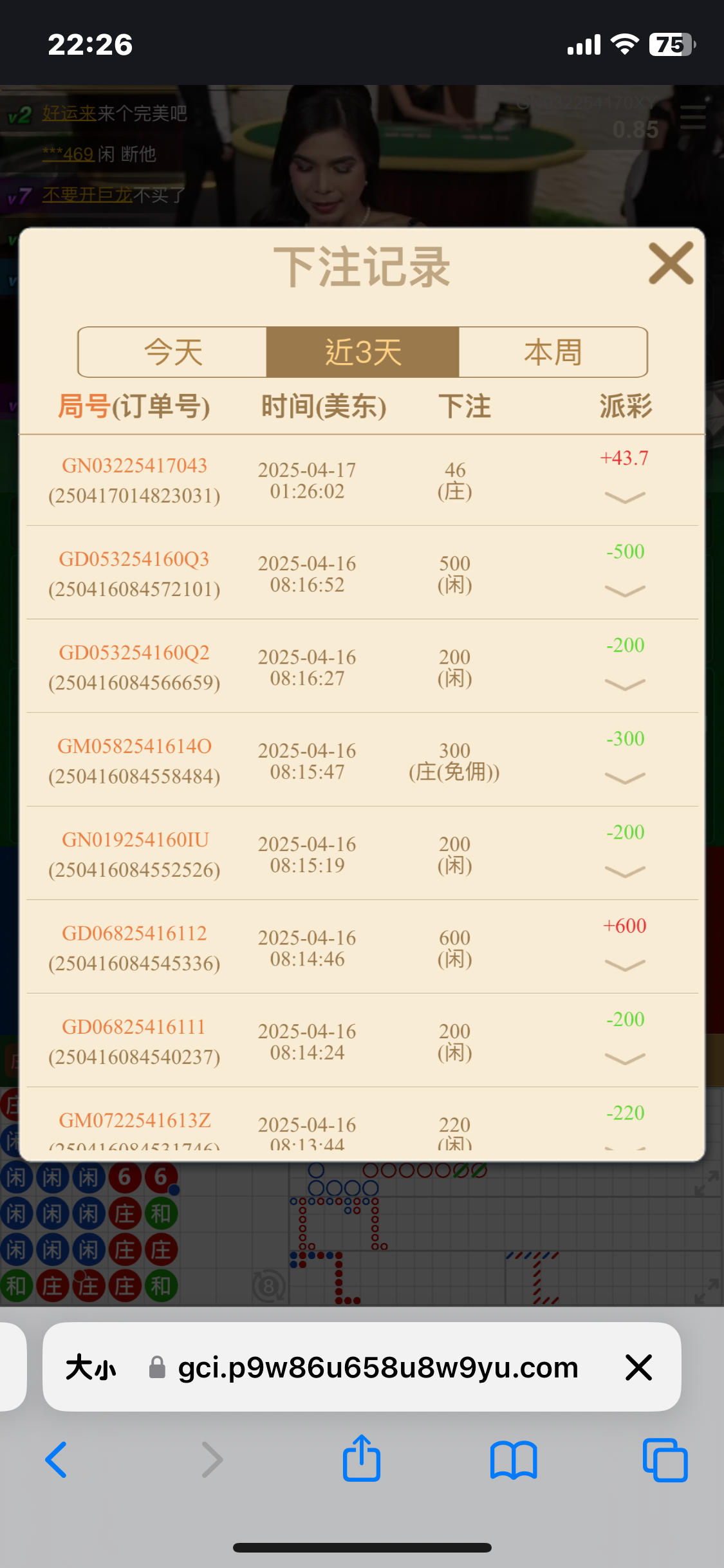Close the 下注记录 dialog
724x1568 pixels.
[x=671, y=263]
